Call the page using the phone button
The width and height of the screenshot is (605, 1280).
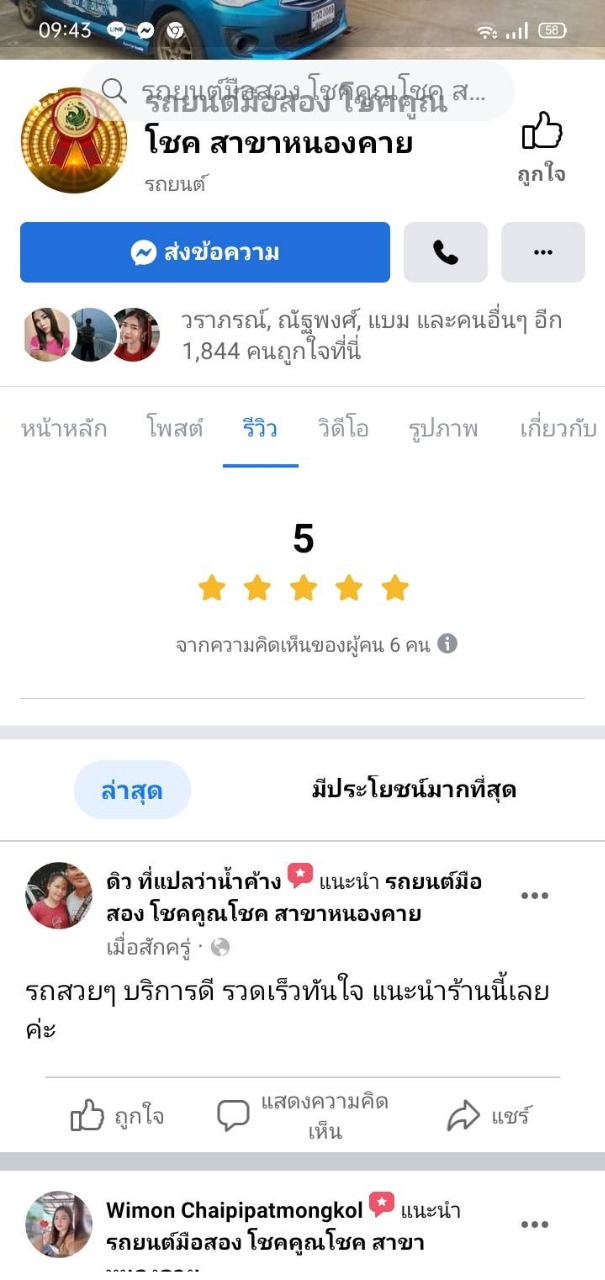click(x=445, y=252)
